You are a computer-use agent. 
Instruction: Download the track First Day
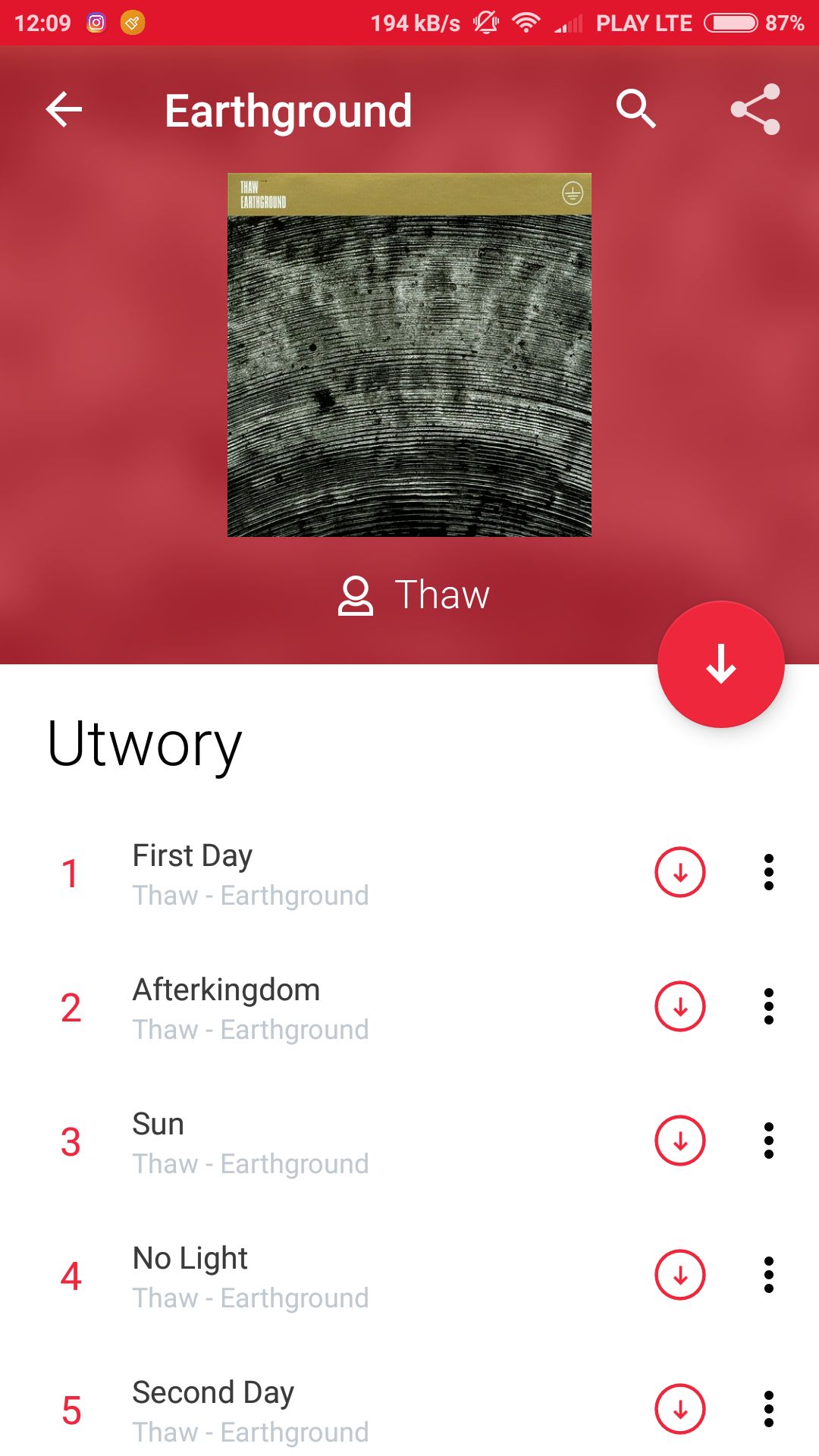point(680,872)
